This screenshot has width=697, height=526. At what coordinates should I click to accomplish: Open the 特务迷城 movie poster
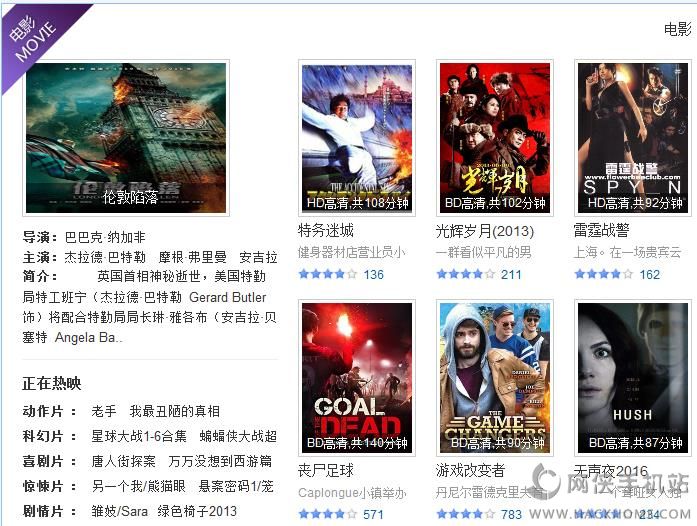click(x=357, y=138)
